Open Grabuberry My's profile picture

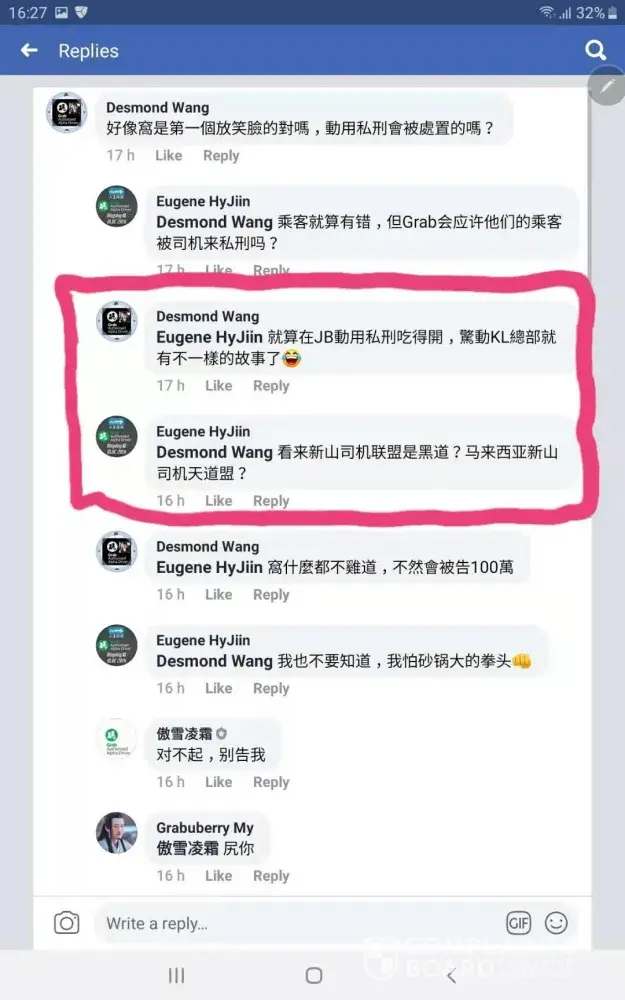tap(117, 833)
